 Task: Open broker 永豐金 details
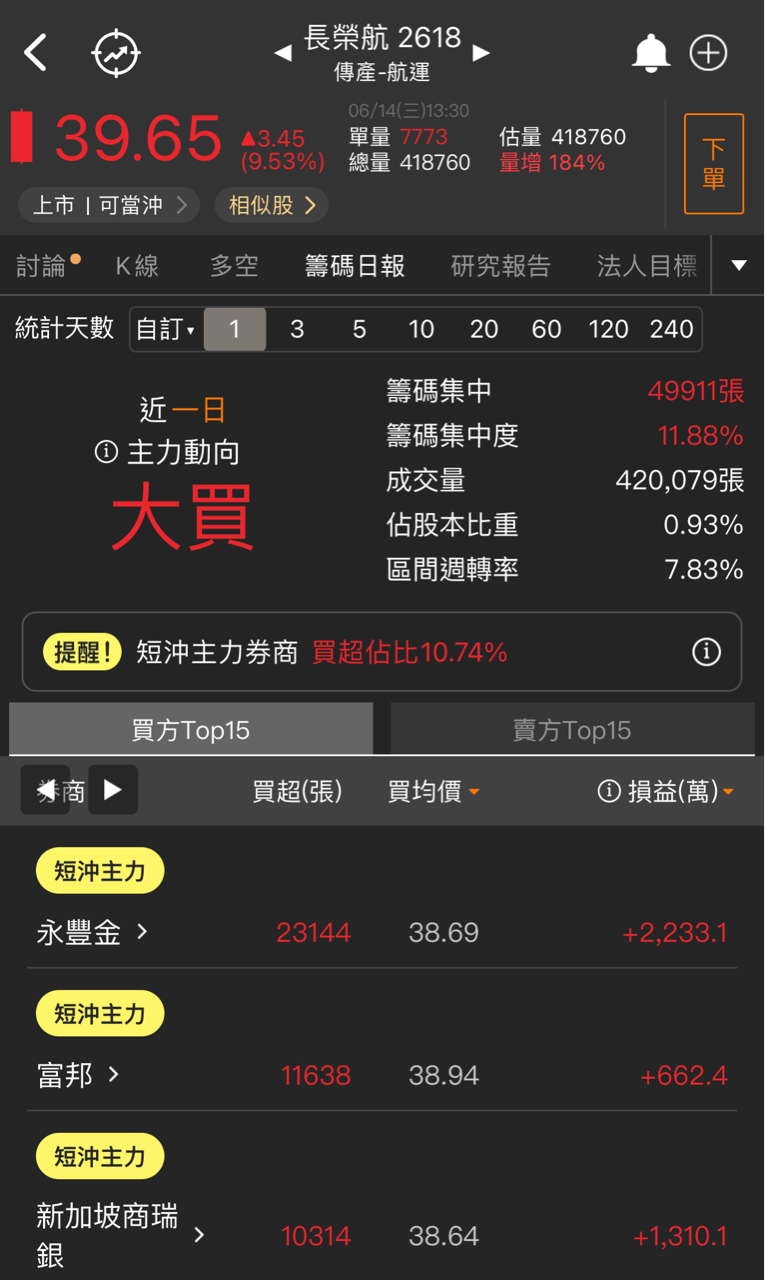click(x=92, y=933)
